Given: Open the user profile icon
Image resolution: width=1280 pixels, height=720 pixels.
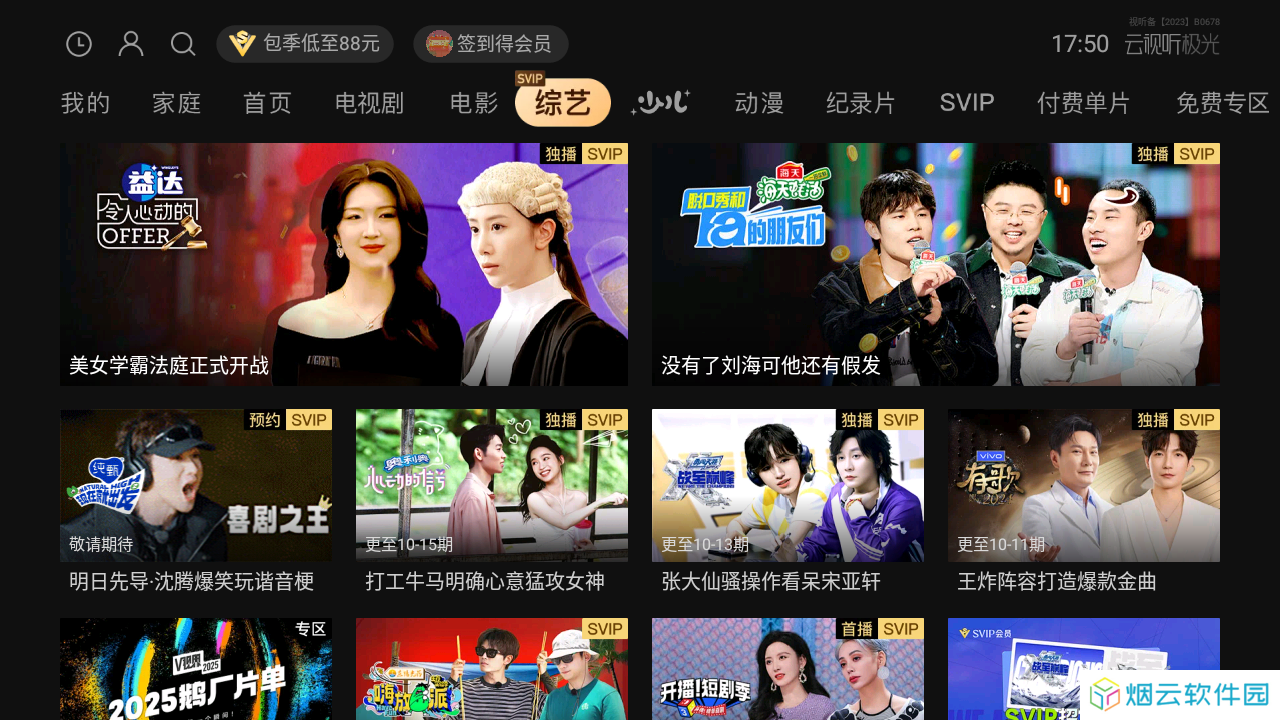Looking at the screenshot, I should [131, 44].
